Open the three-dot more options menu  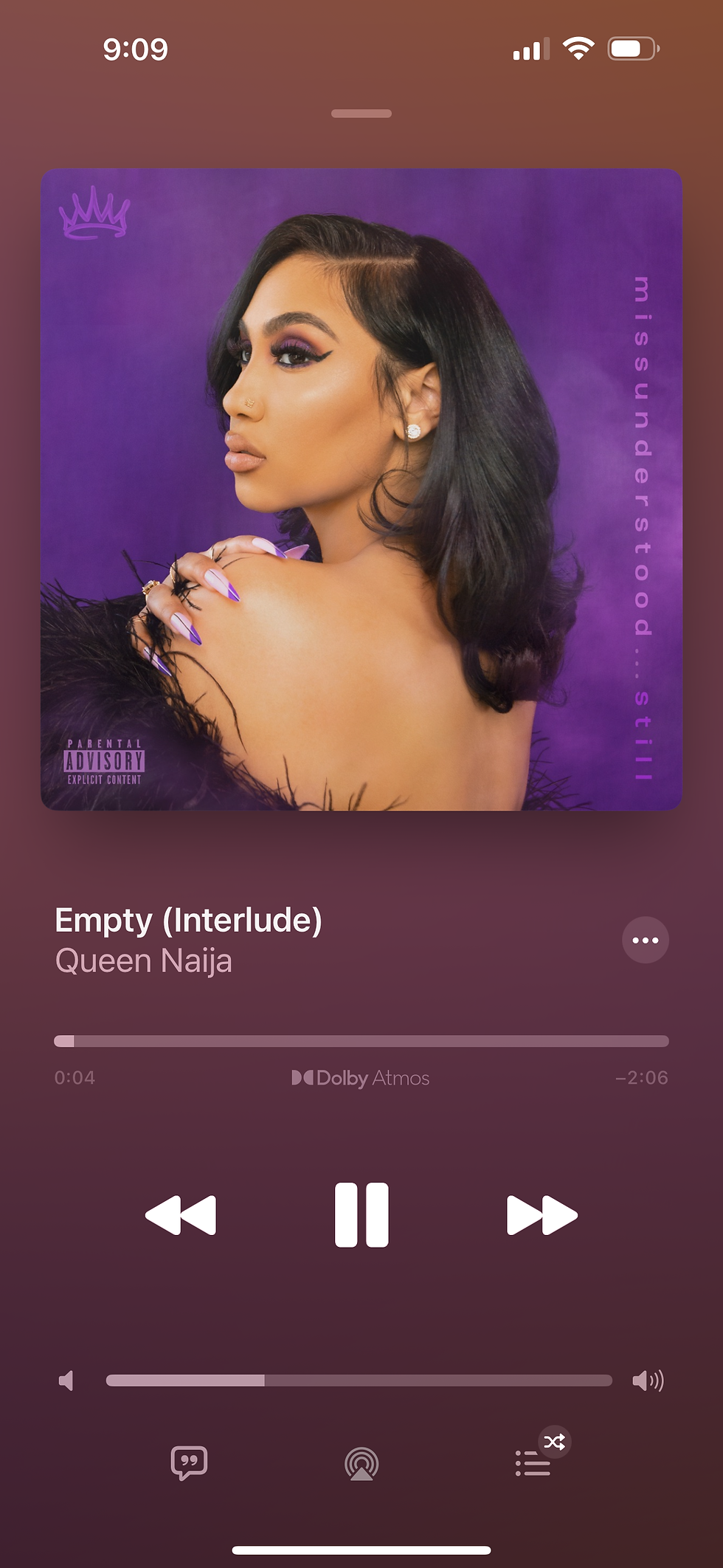(646, 940)
